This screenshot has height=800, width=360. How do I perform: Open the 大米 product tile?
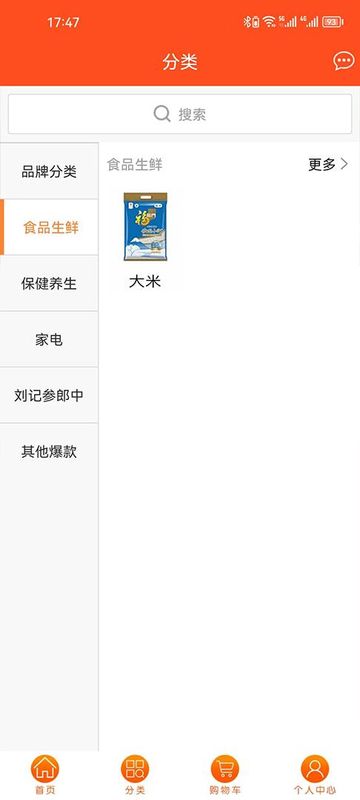145,240
